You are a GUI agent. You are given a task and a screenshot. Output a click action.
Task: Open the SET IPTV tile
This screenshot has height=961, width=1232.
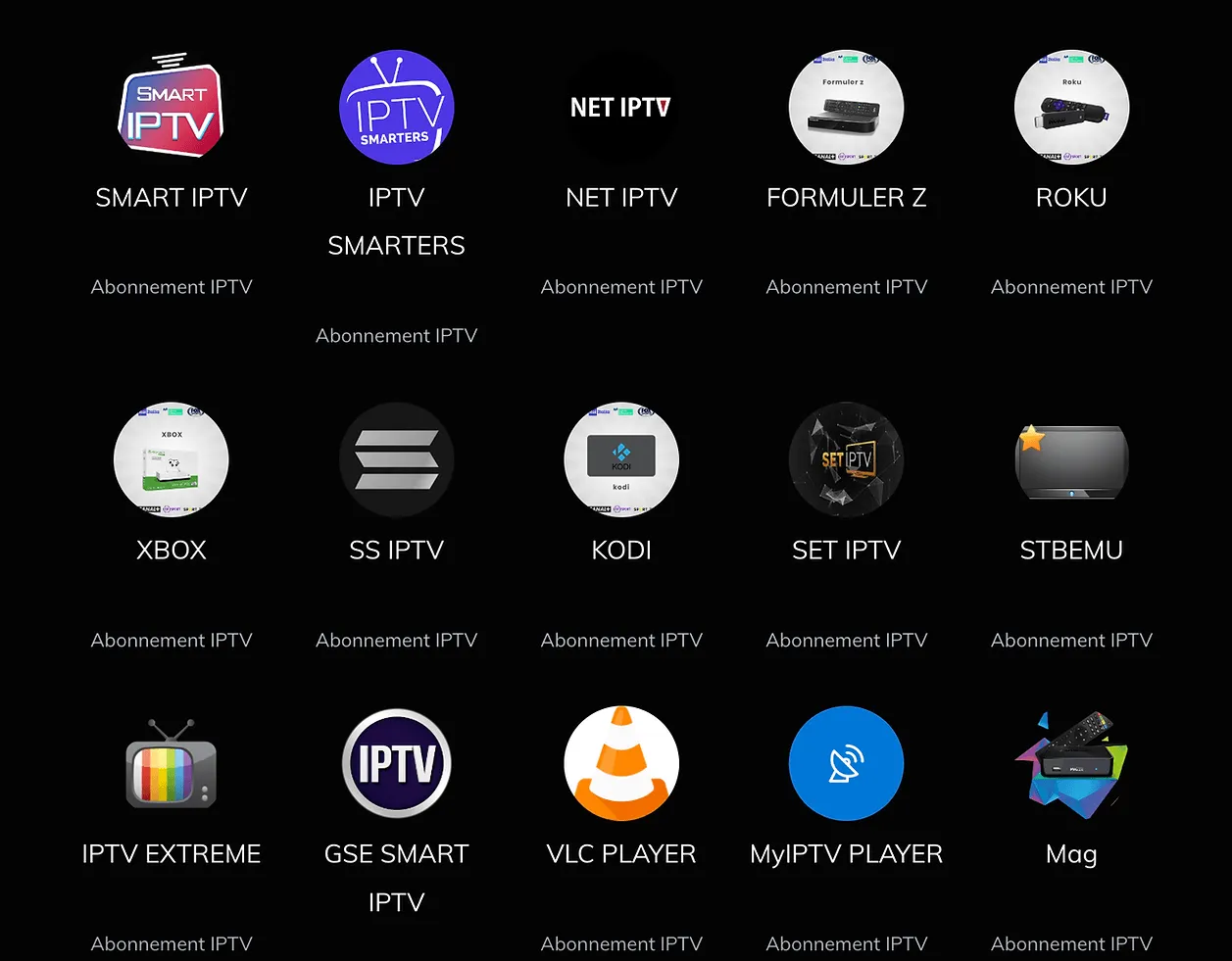pyautogui.click(x=846, y=459)
